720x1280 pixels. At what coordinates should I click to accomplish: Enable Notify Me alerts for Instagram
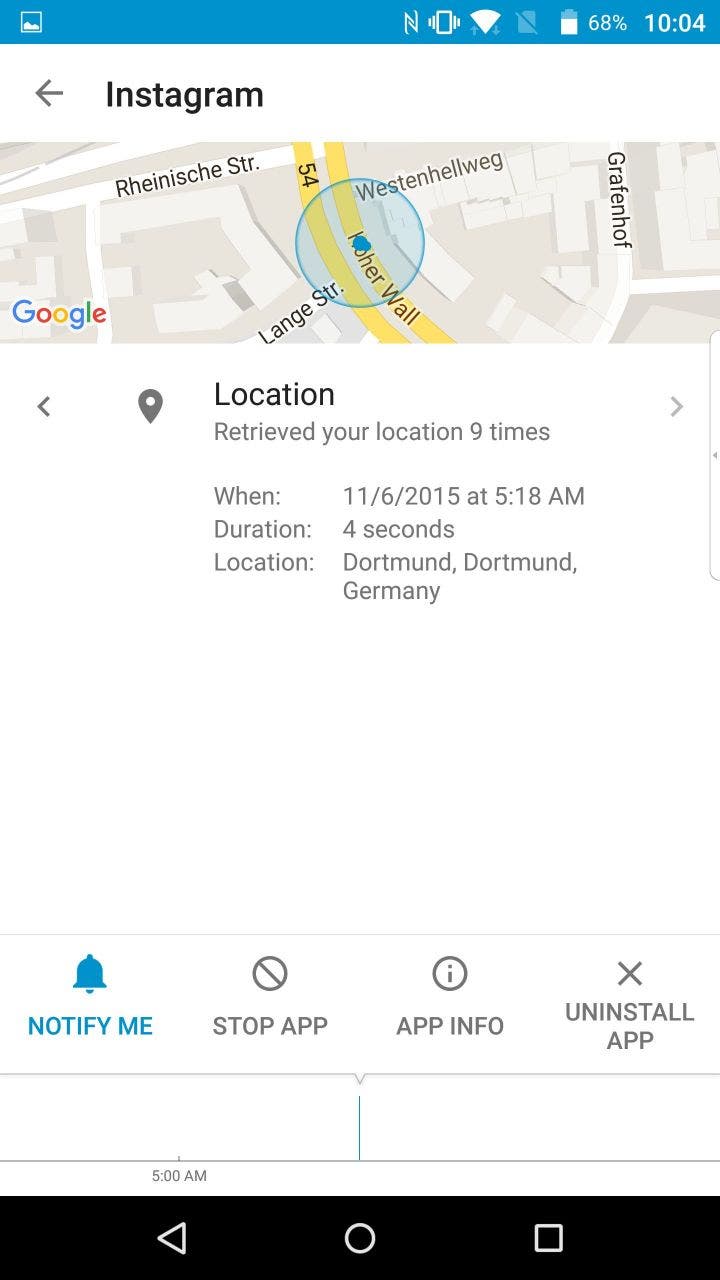tap(90, 996)
